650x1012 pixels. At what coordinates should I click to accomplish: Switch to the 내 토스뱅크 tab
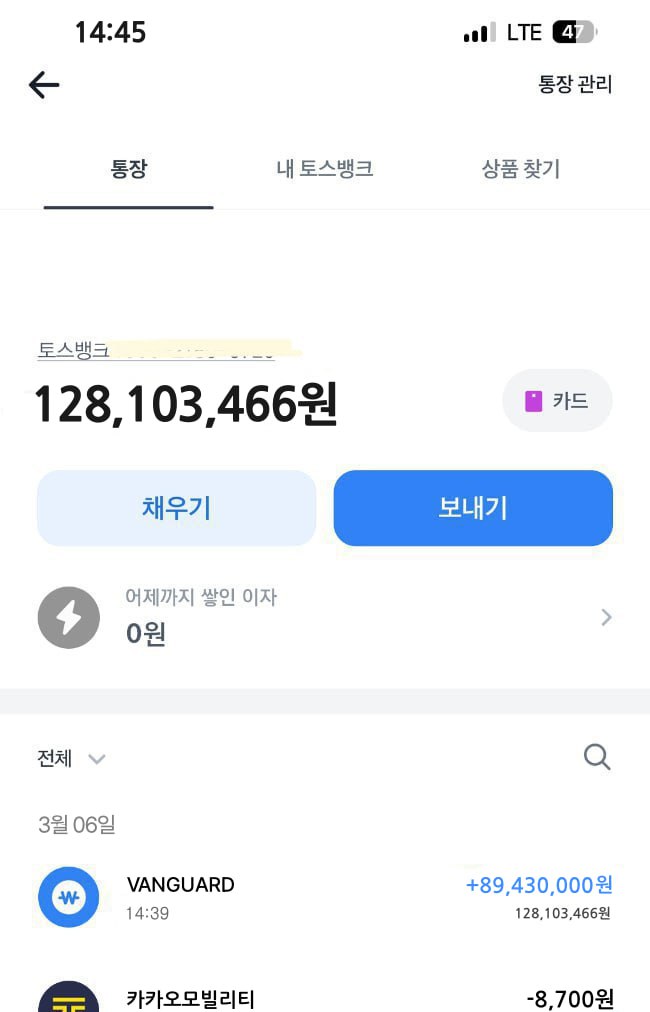[325, 169]
